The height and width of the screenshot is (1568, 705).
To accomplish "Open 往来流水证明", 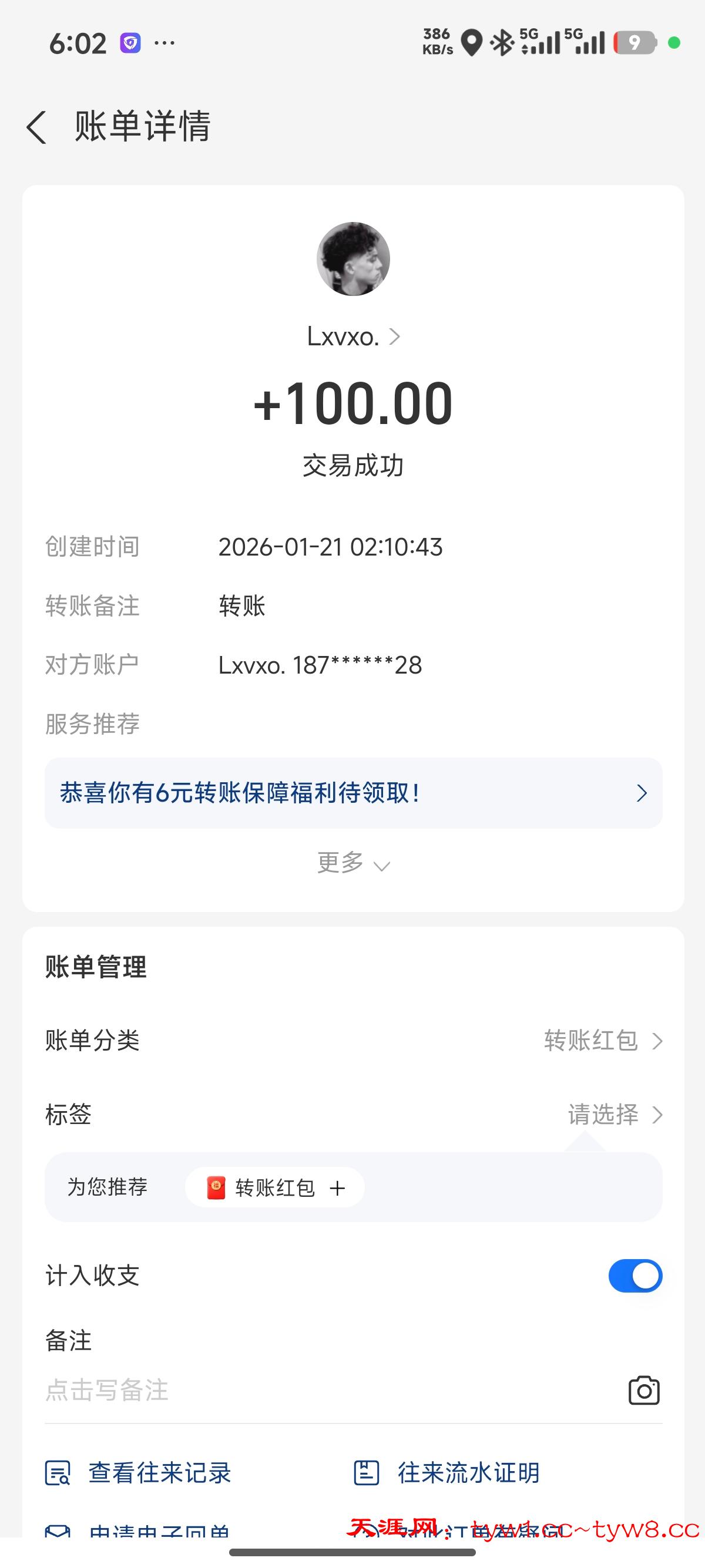I will 447,1473.
